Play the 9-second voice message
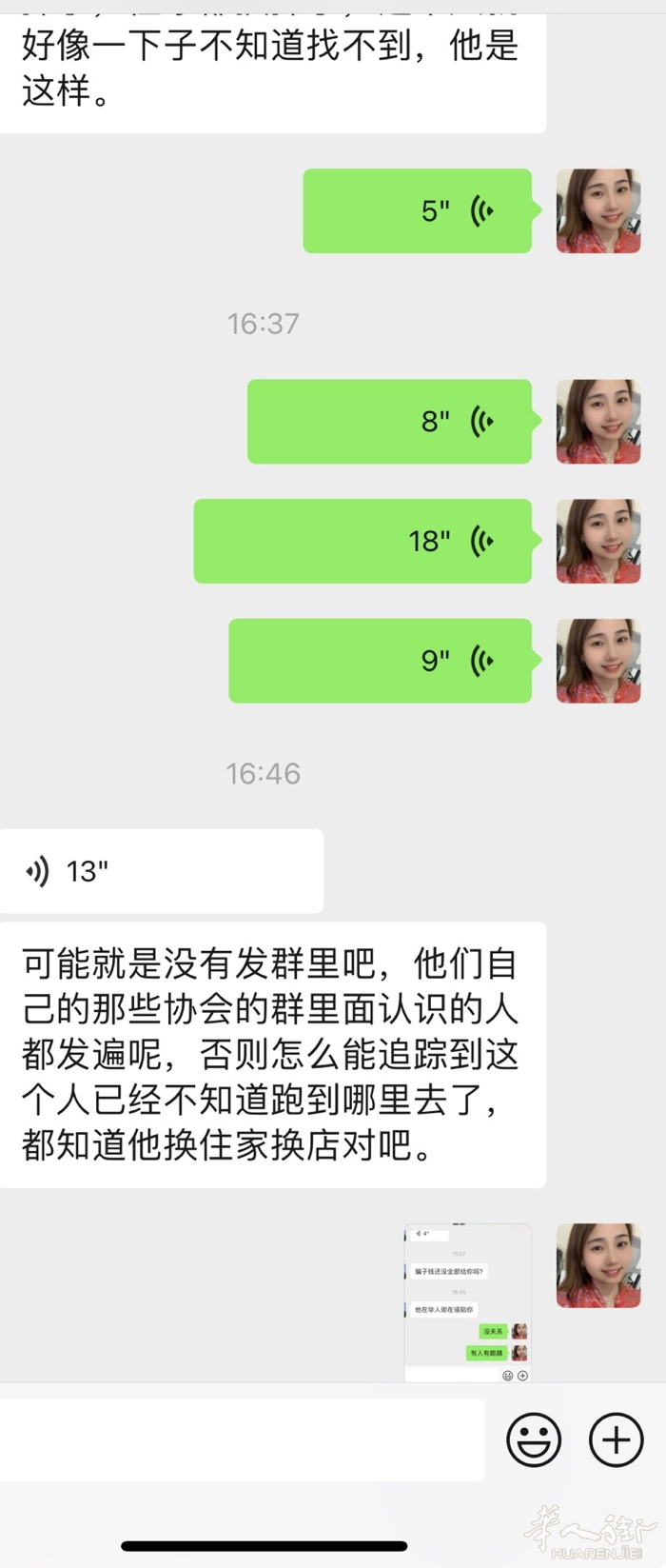Viewport: 666px width, 1568px height. coord(380,661)
